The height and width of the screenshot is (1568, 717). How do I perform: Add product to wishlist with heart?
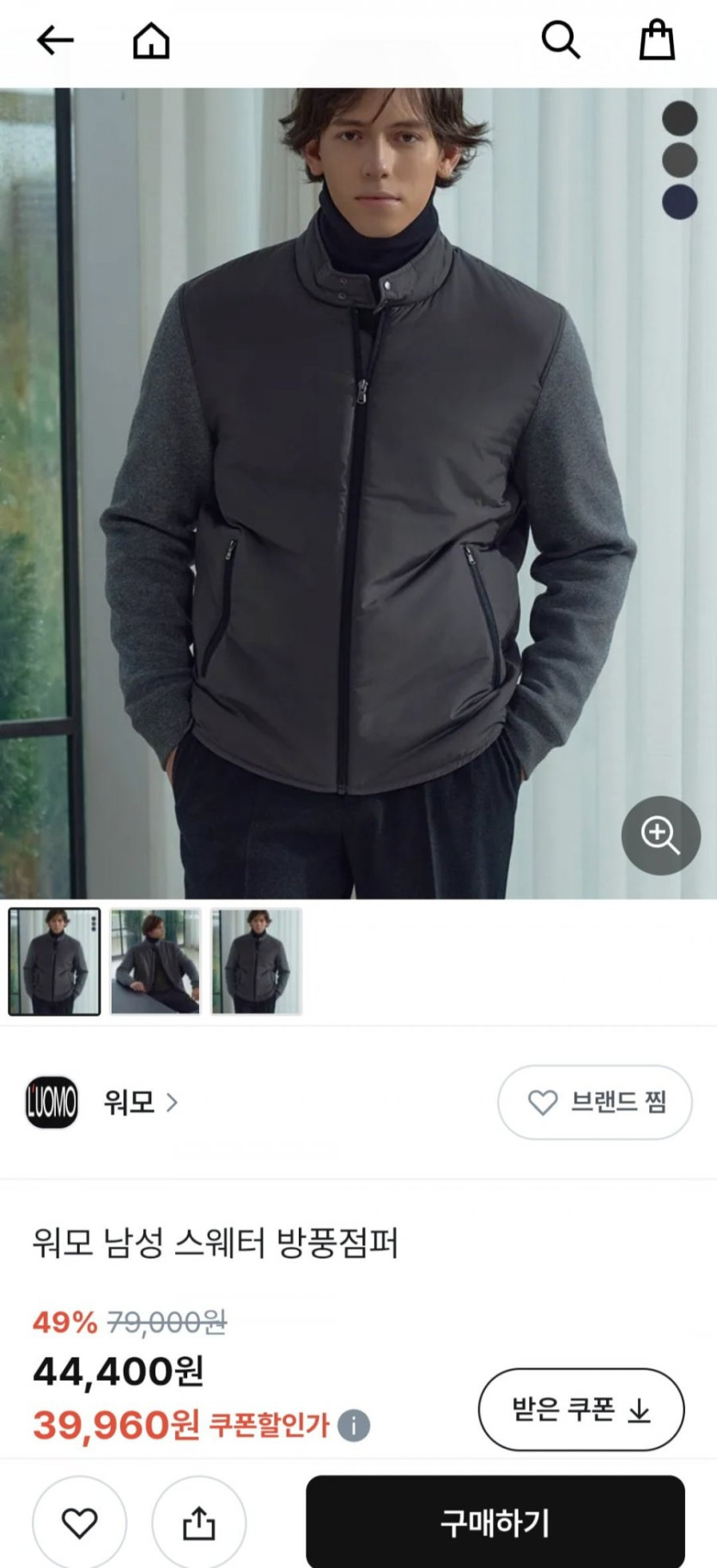tap(79, 1523)
